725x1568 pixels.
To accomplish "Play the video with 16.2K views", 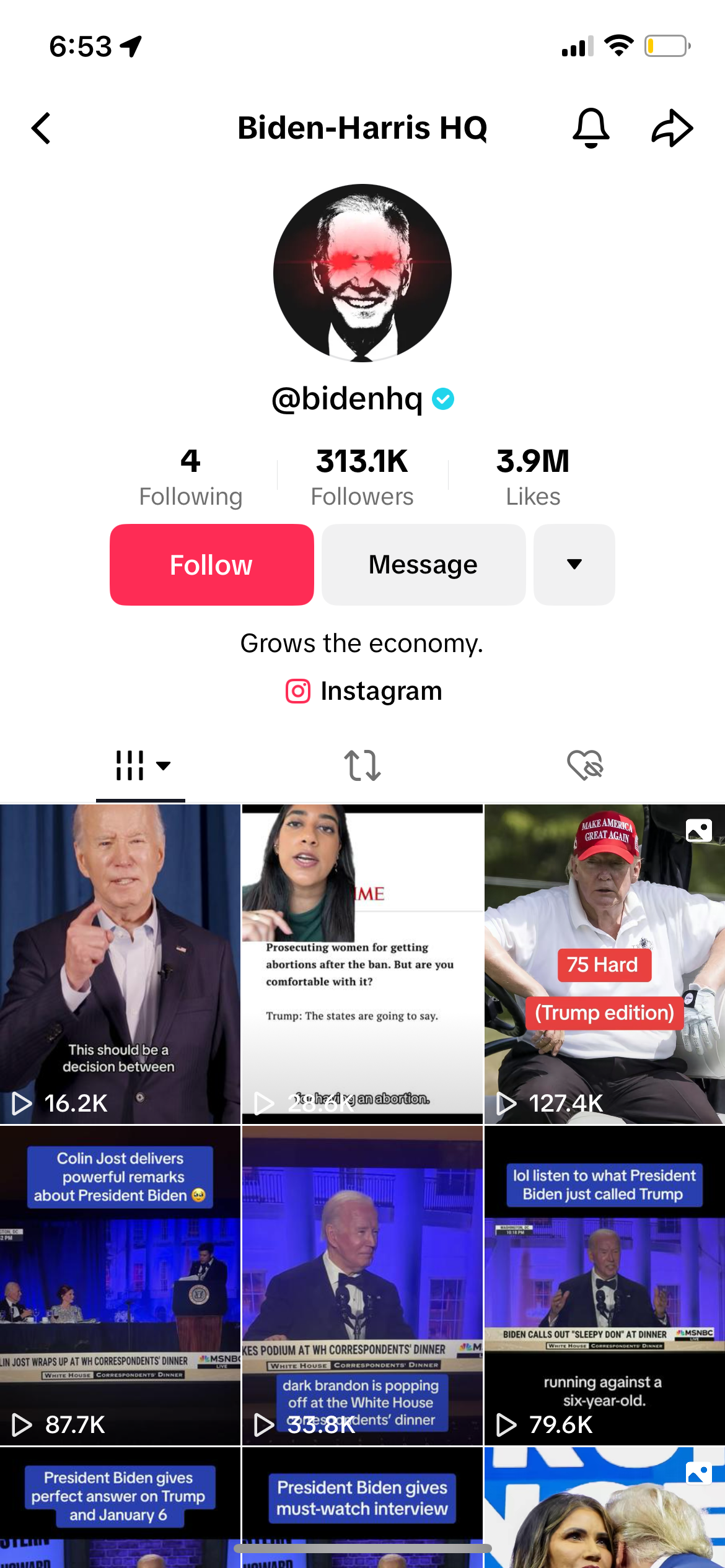I will (120, 964).
